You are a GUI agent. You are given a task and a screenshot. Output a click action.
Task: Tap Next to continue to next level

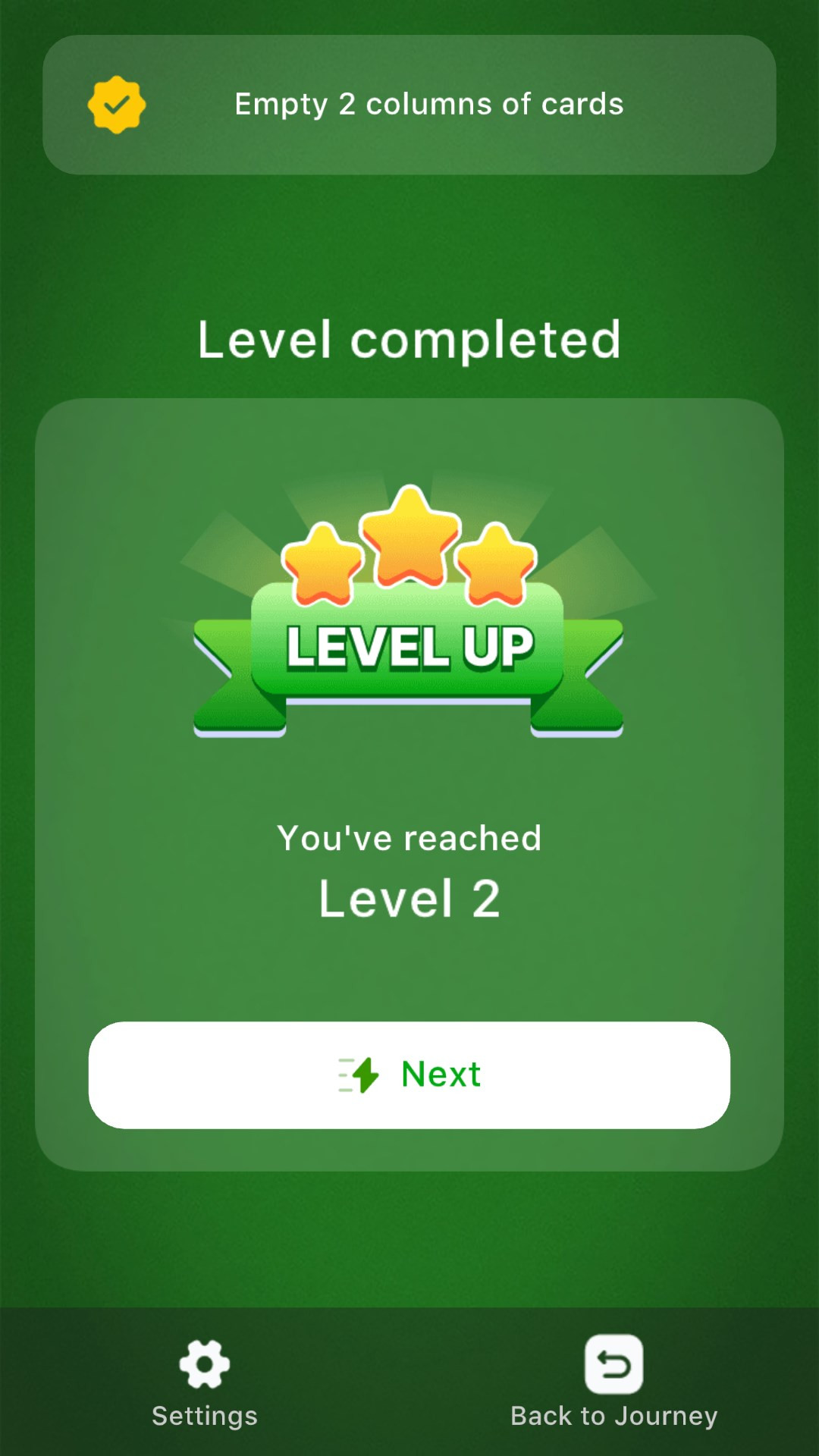(409, 1075)
